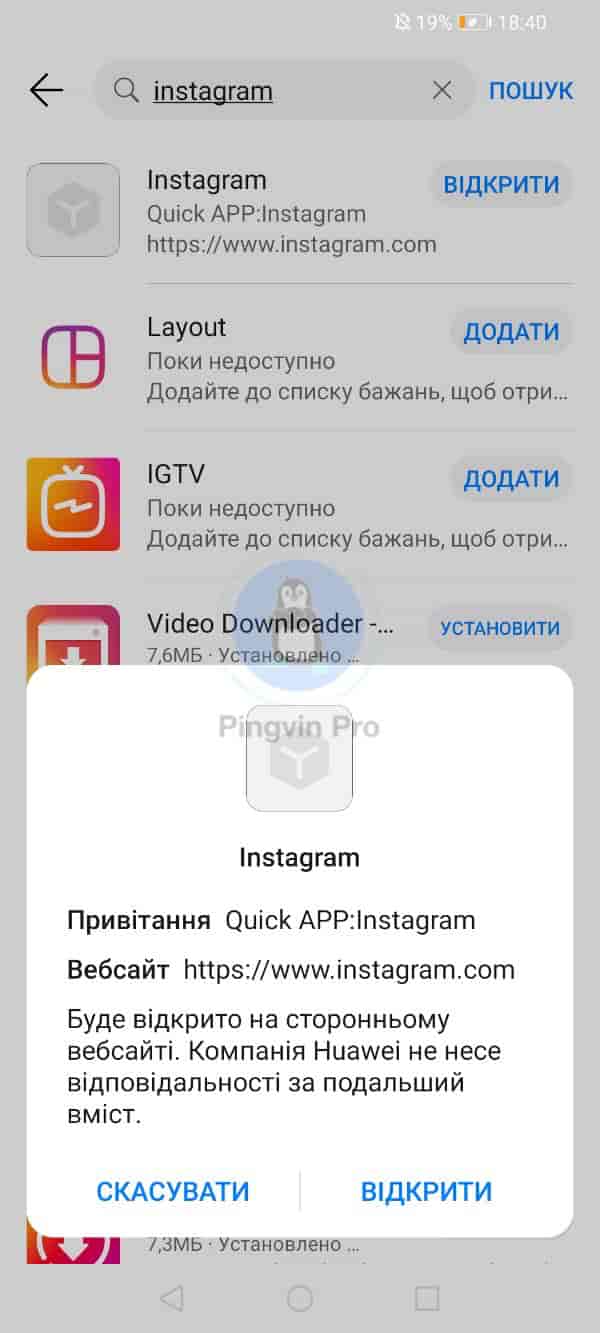This screenshot has width=600, height=1333.
Task: Clear the search query with the X
Action: 441,91
